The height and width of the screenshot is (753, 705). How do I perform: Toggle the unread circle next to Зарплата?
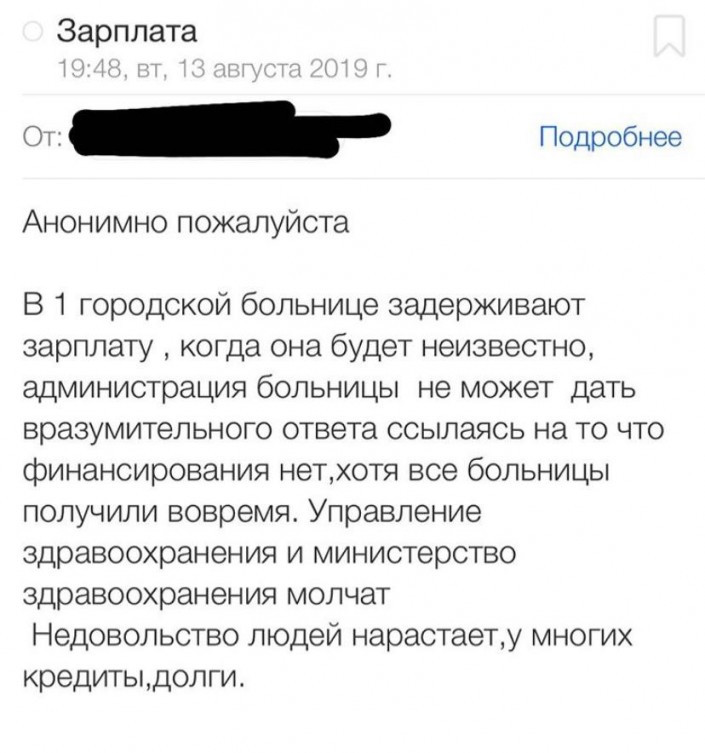(x=31, y=35)
